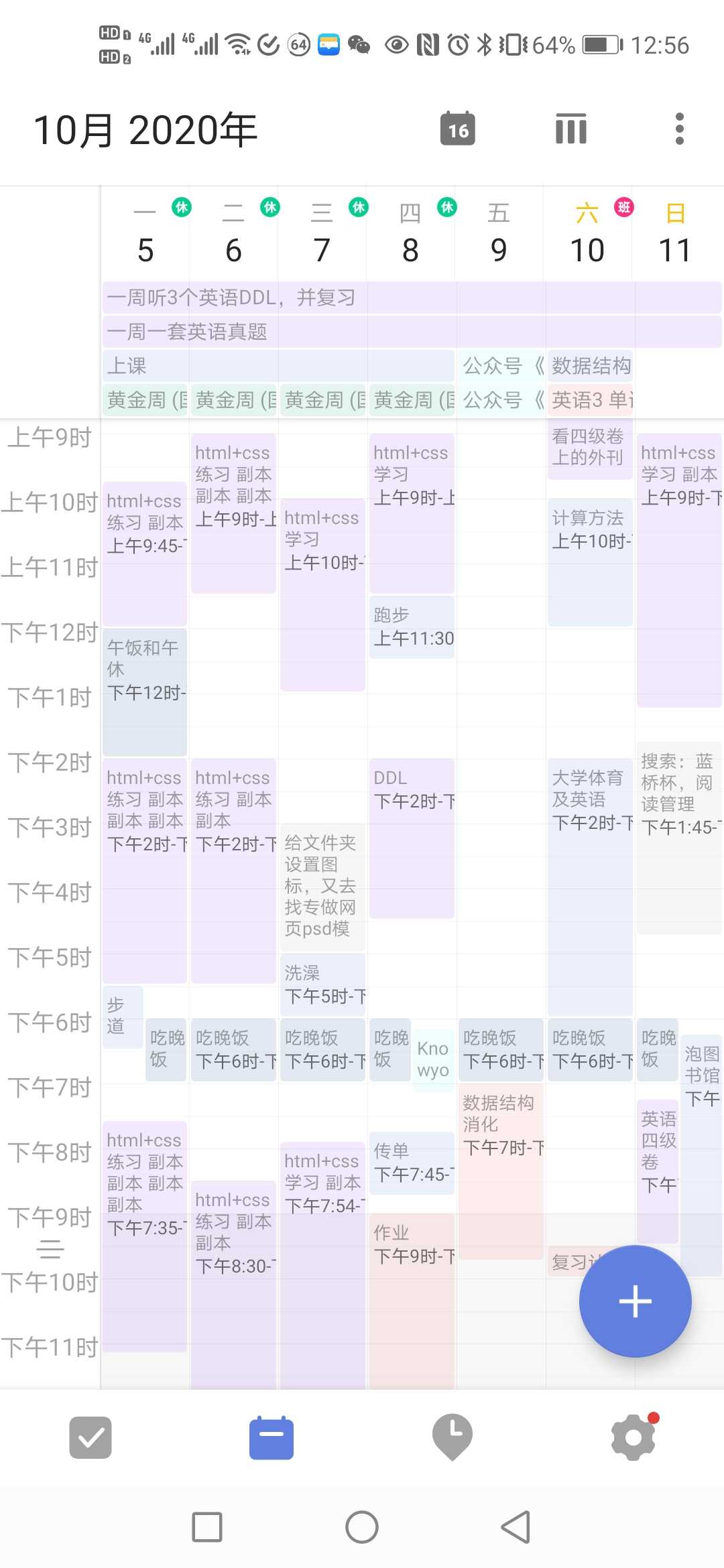The height and width of the screenshot is (1568, 724).
Task: Go back with the system back button
Action: pyautogui.click(x=516, y=1527)
